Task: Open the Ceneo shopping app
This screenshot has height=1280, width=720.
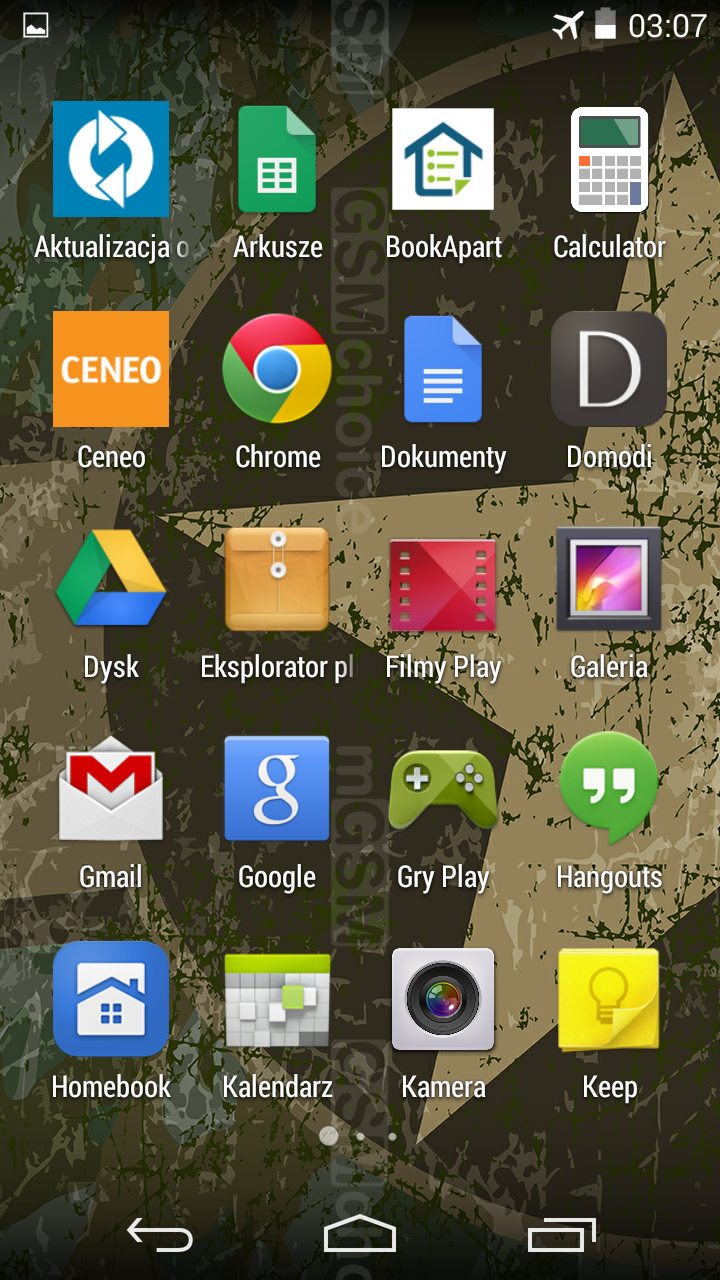Action: tap(111, 370)
